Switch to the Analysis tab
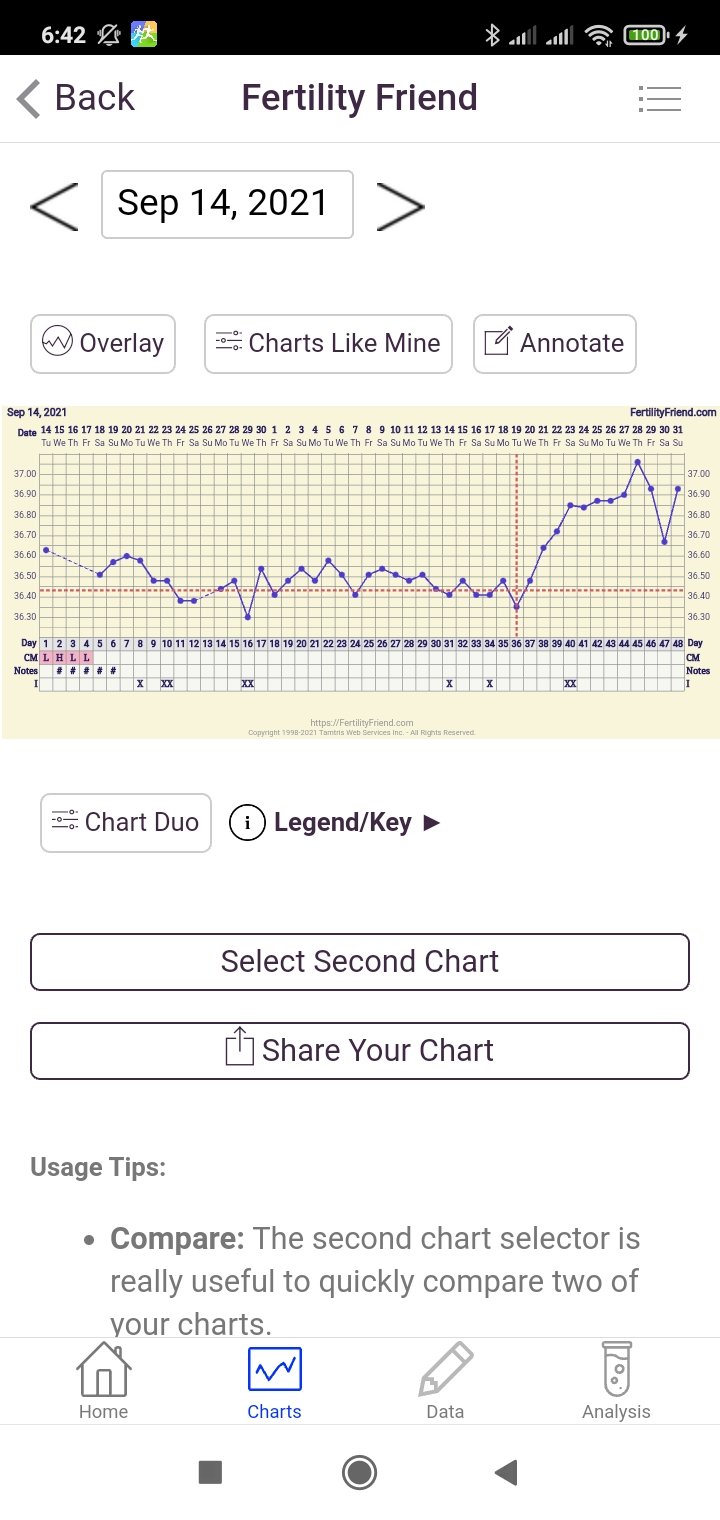This screenshot has width=720, height=1520. point(616,1382)
